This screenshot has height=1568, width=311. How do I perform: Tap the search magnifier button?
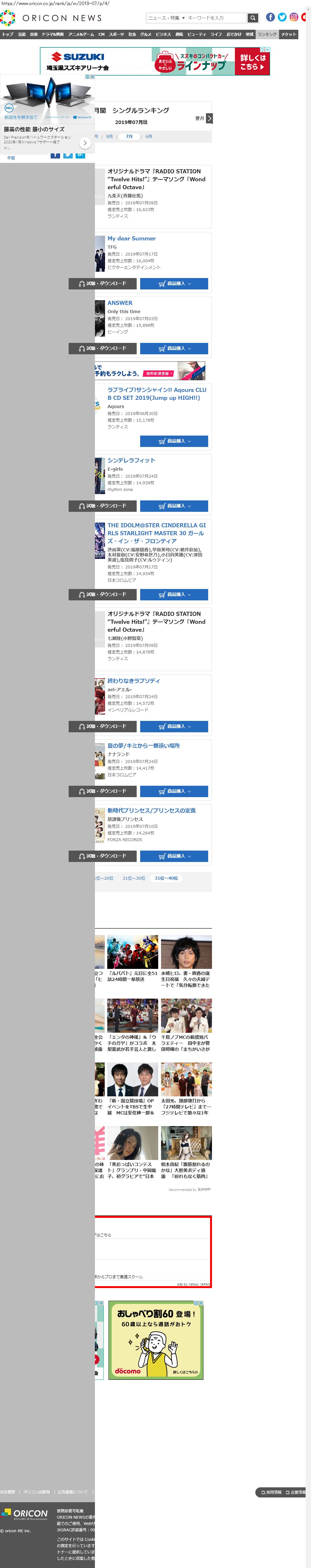point(252,18)
